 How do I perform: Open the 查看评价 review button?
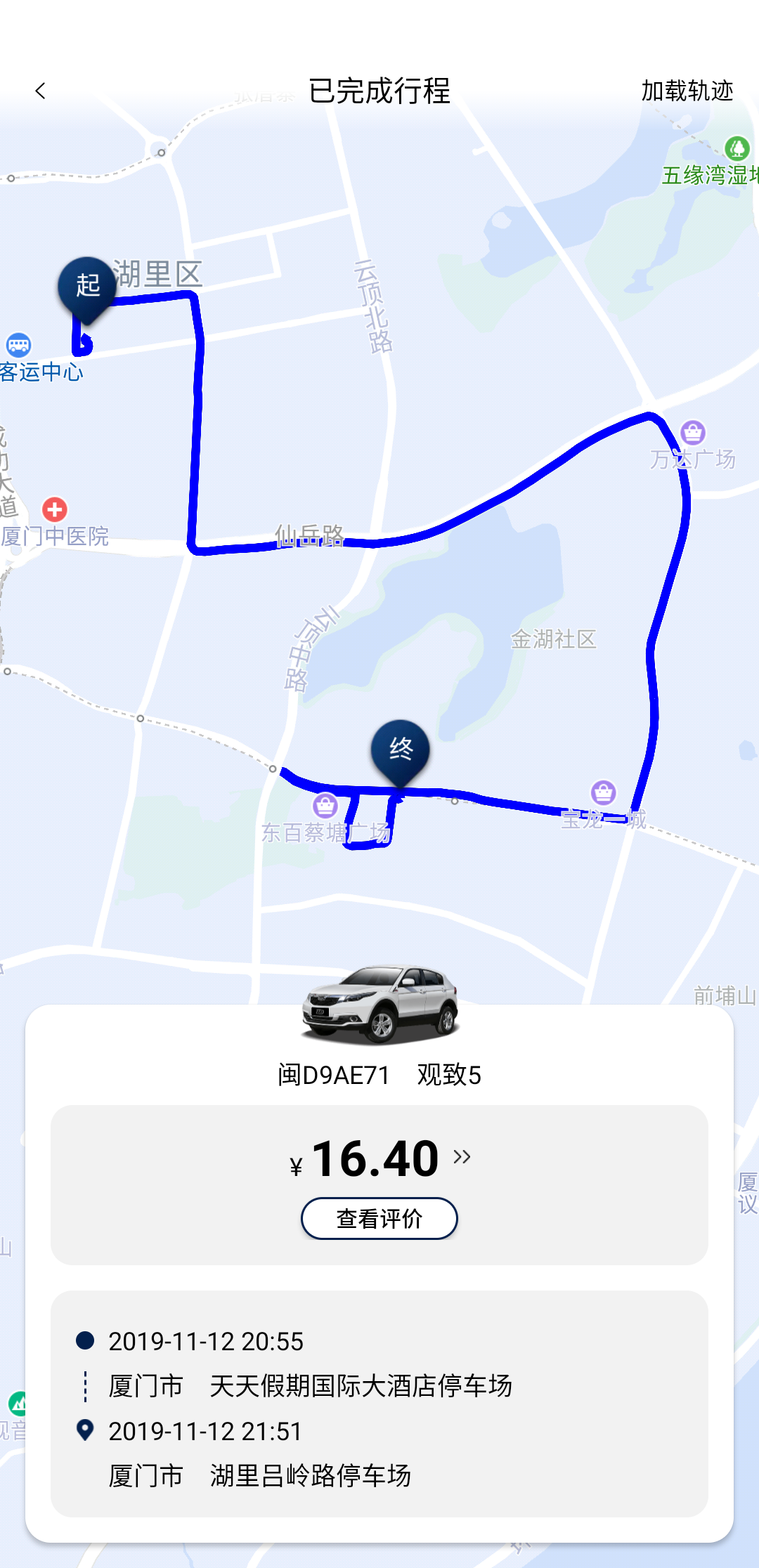point(379,1218)
